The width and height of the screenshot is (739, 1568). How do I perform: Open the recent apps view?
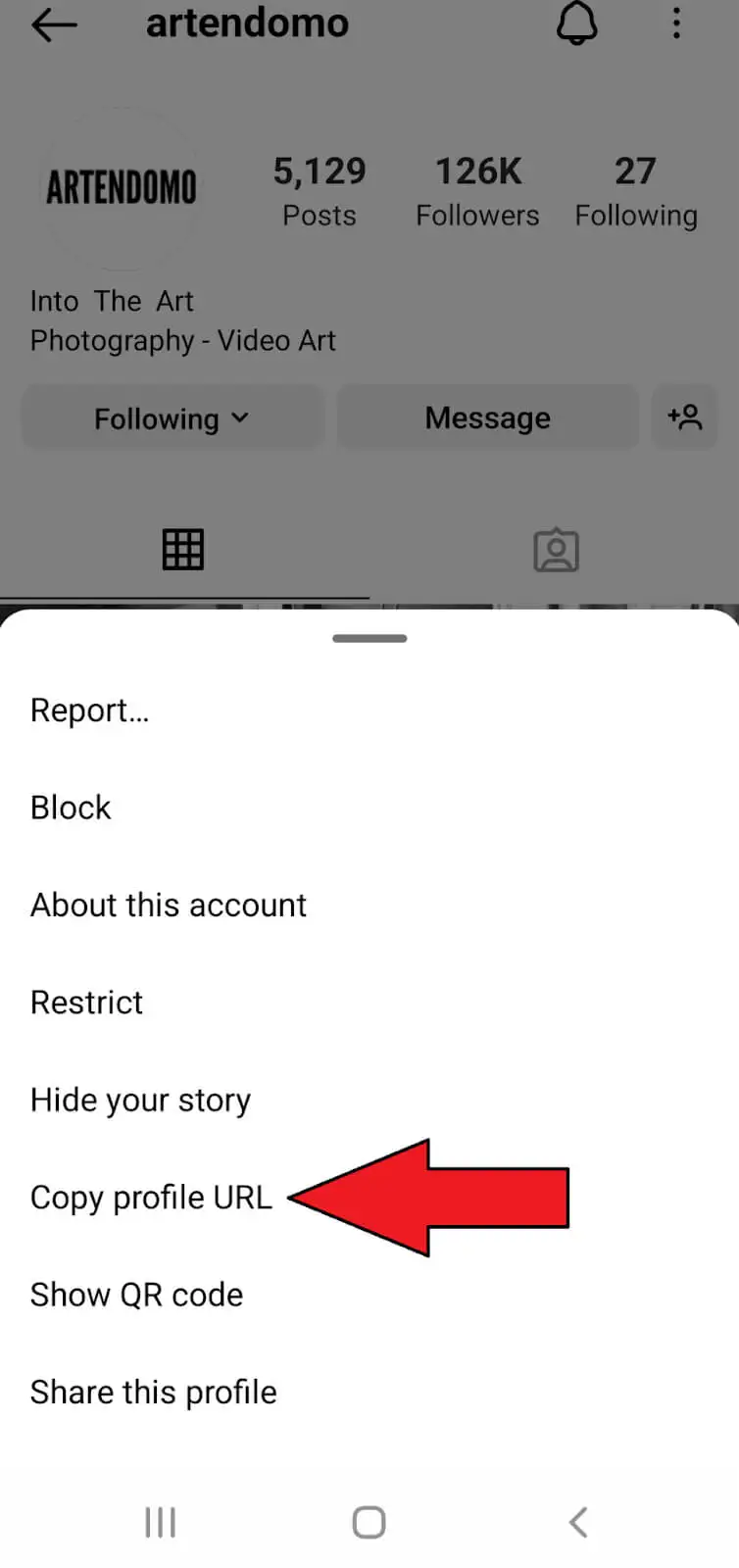pyautogui.click(x=160, y=1522)
